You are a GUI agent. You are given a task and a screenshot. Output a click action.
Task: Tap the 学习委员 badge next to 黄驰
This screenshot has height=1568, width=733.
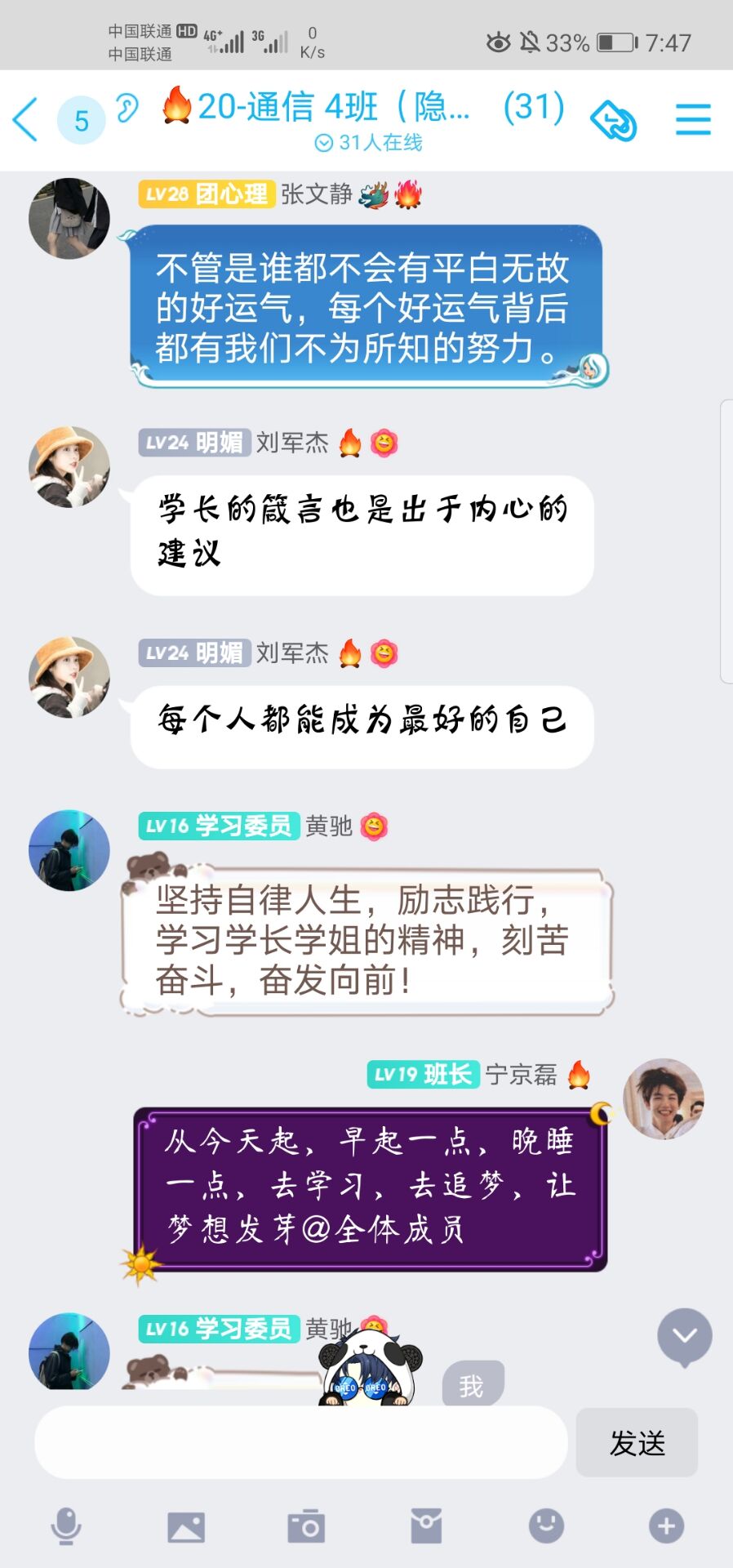(219, 826)
